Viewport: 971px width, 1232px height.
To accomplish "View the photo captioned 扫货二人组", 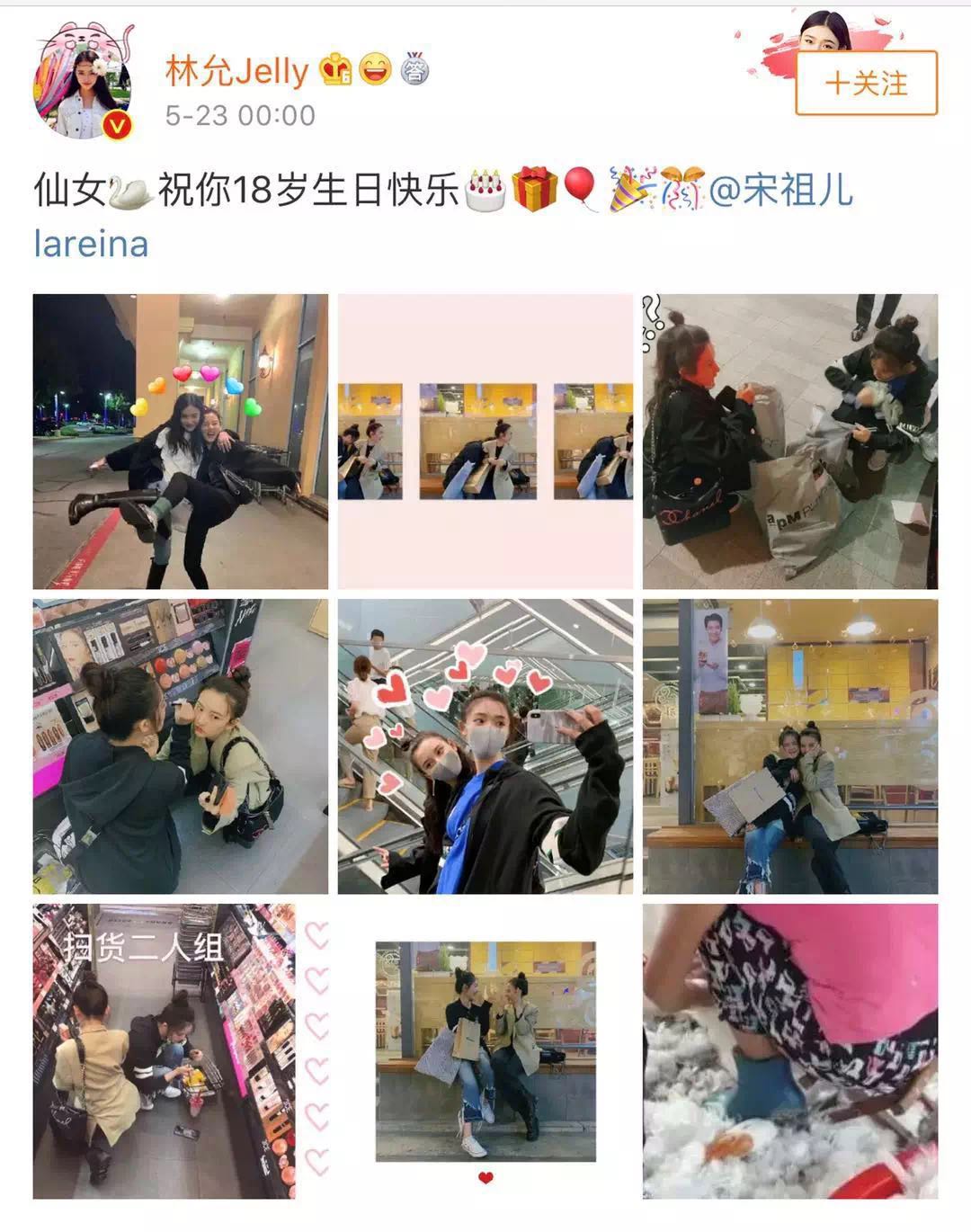I will pyautogui.click(x=164, y=1051).
